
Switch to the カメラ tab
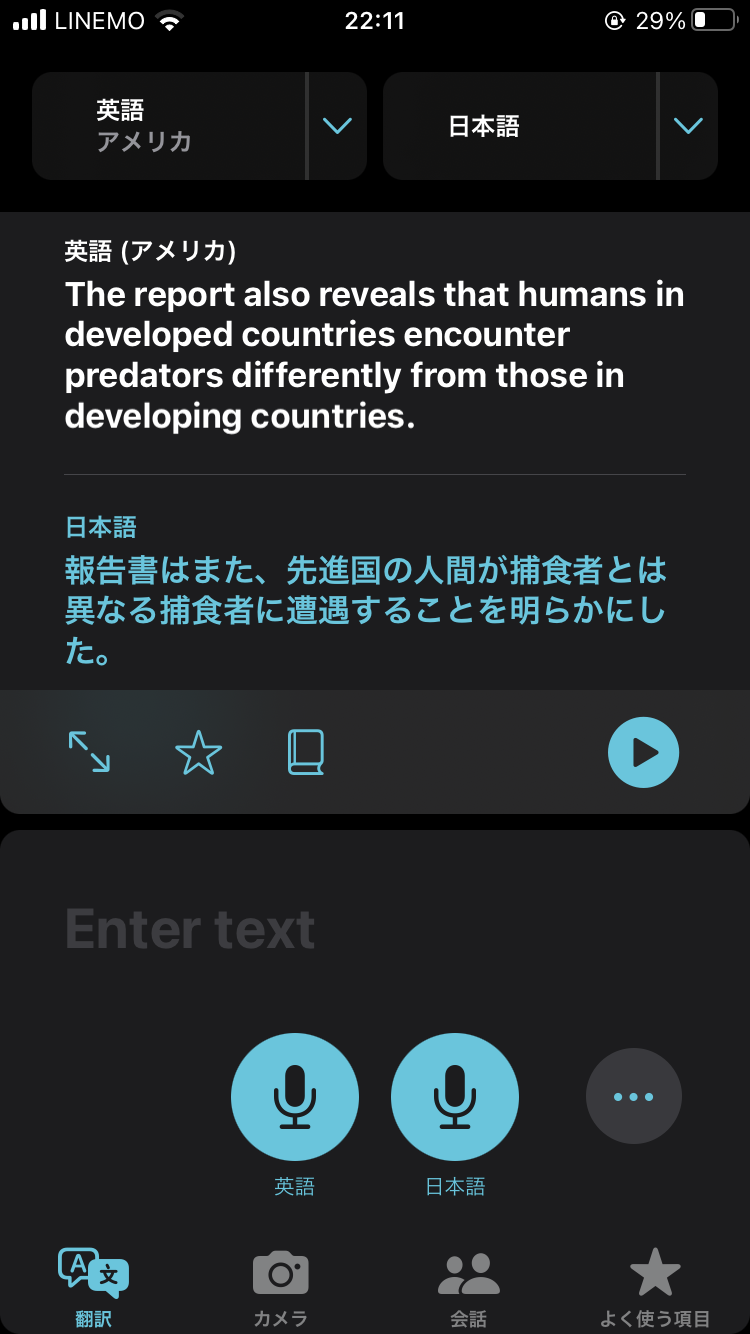(x=281, y=1287)
